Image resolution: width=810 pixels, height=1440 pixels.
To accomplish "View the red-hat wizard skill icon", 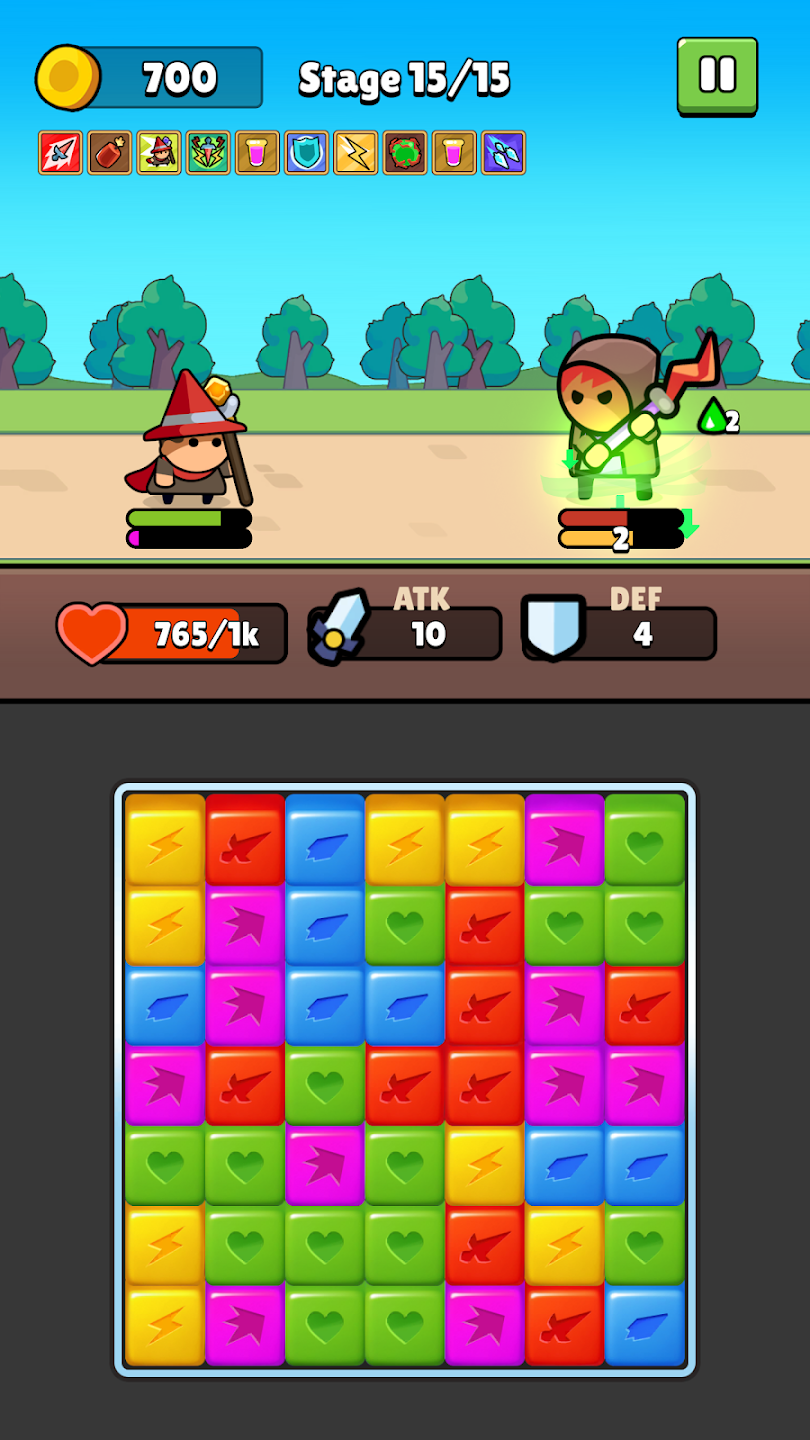I will (158, 153).
